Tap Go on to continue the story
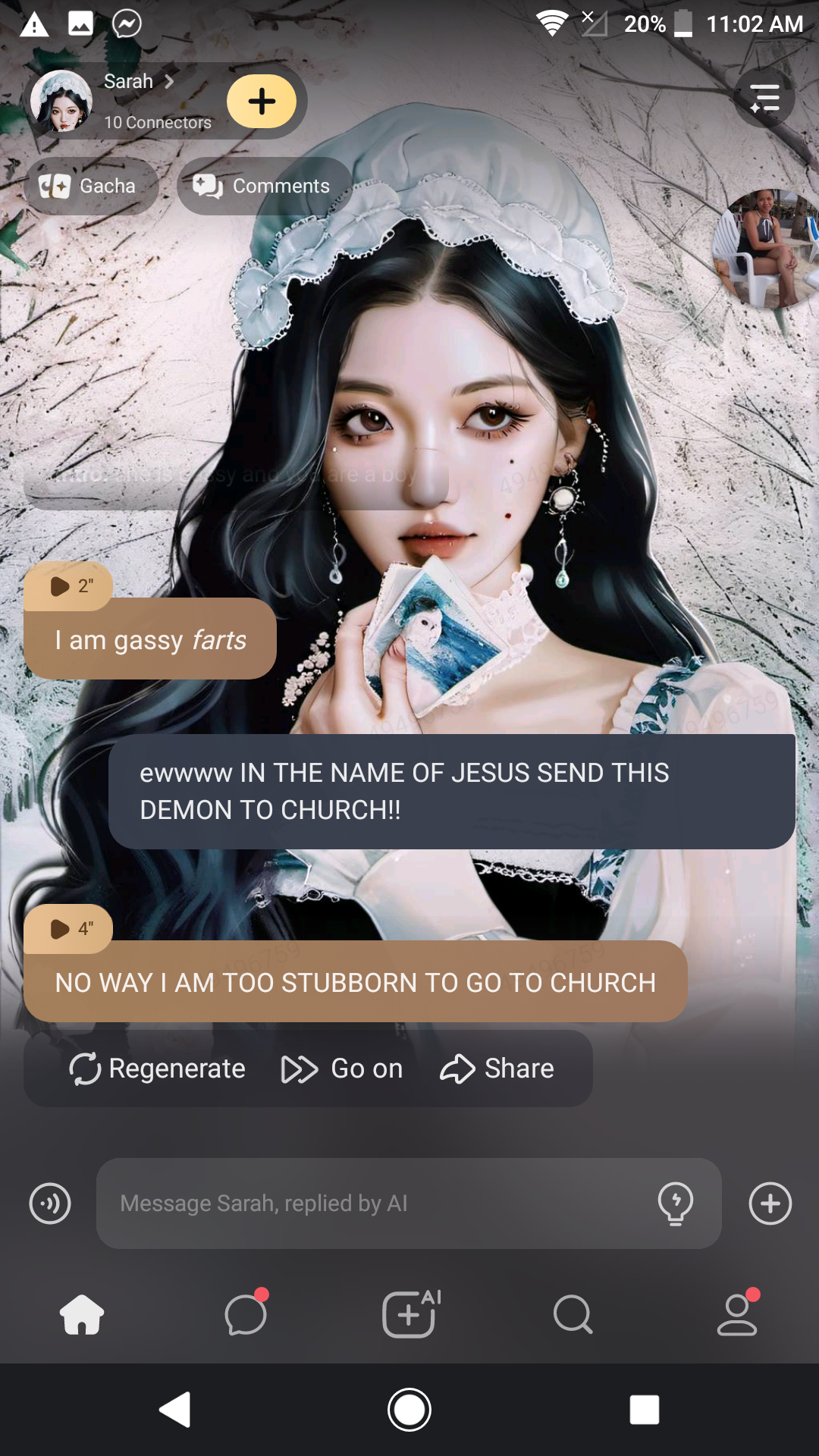The image size is (819, 1456). 342,1068
